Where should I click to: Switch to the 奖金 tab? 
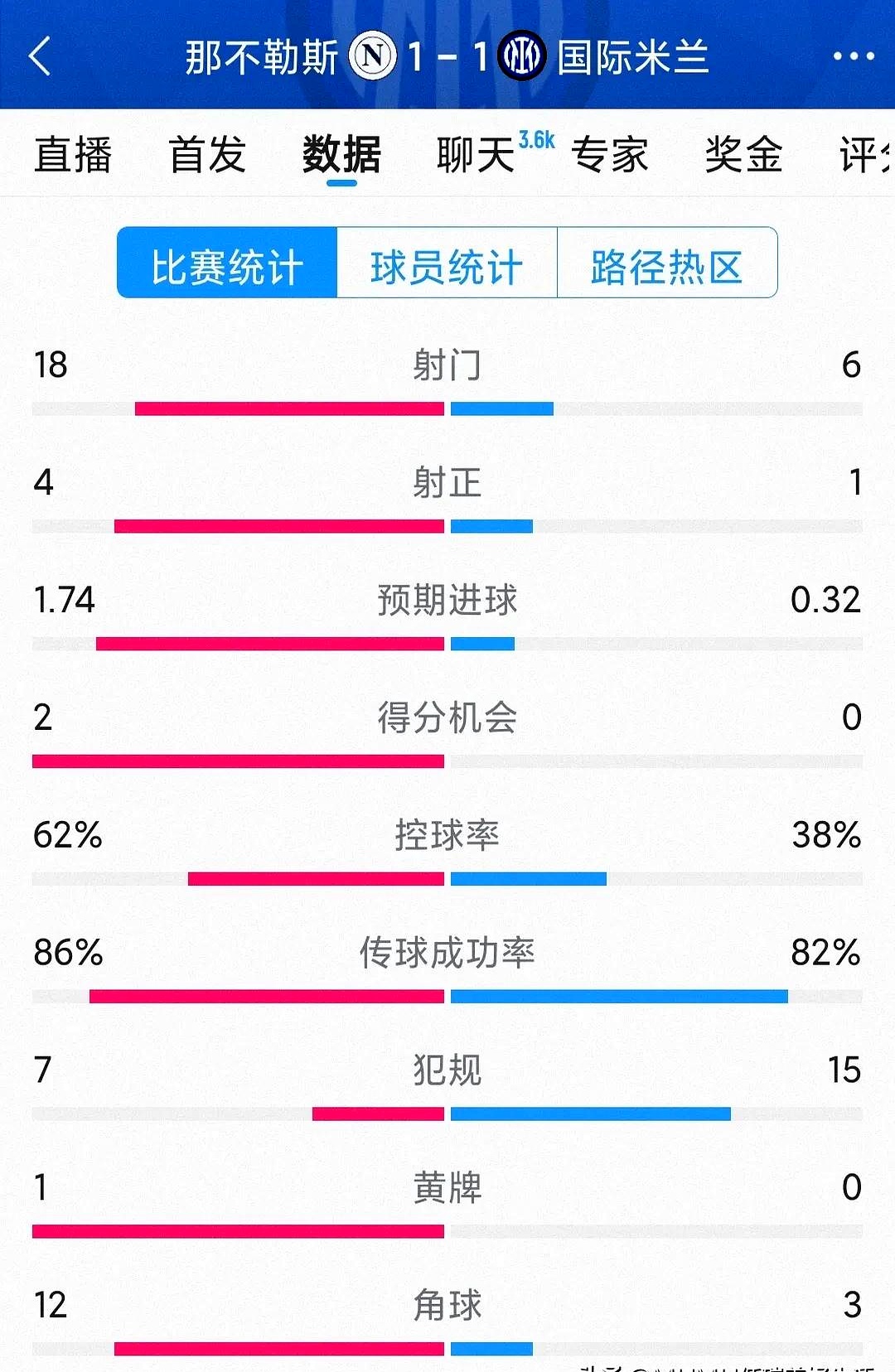tap(743, 155)
